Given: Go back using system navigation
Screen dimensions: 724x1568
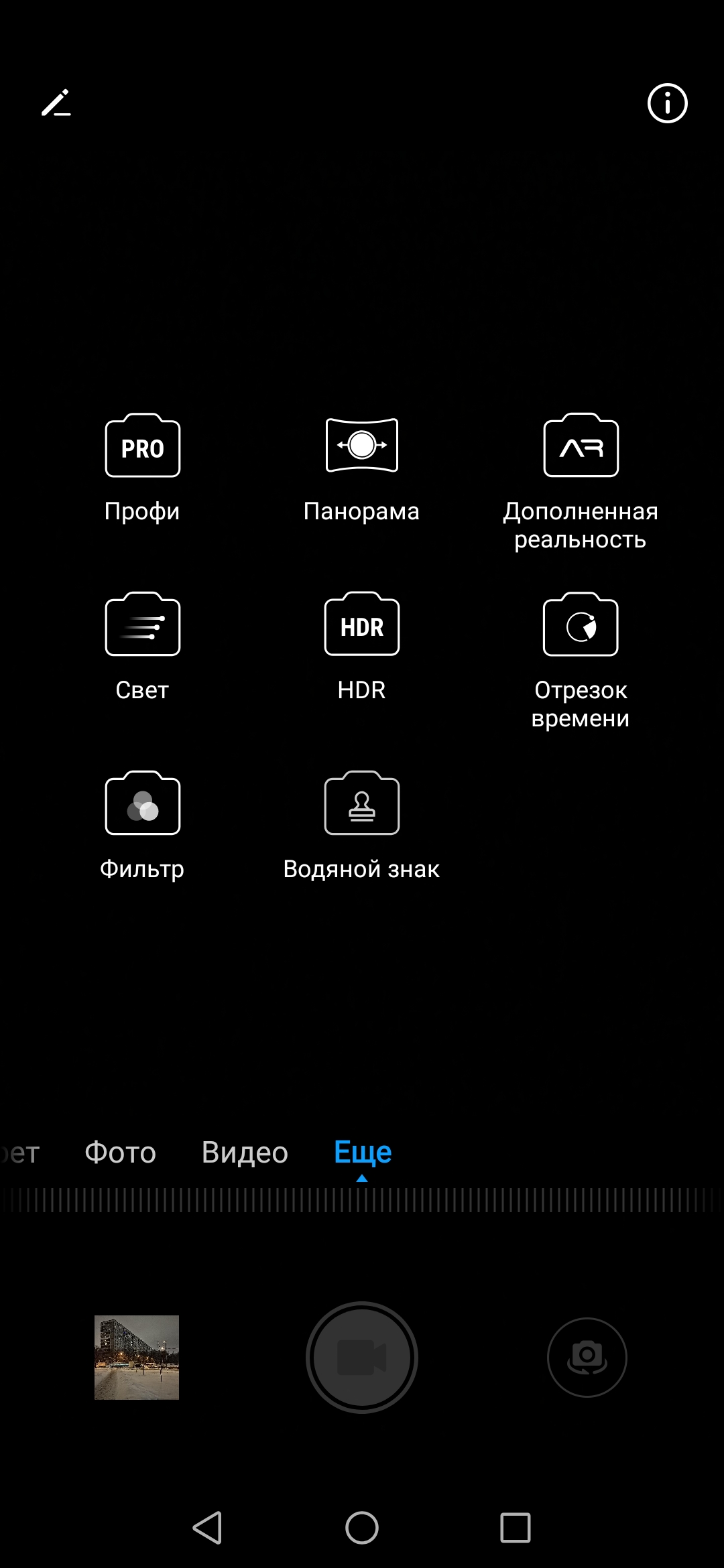Looking at the screenshot, I should (x=207, y=1528).
